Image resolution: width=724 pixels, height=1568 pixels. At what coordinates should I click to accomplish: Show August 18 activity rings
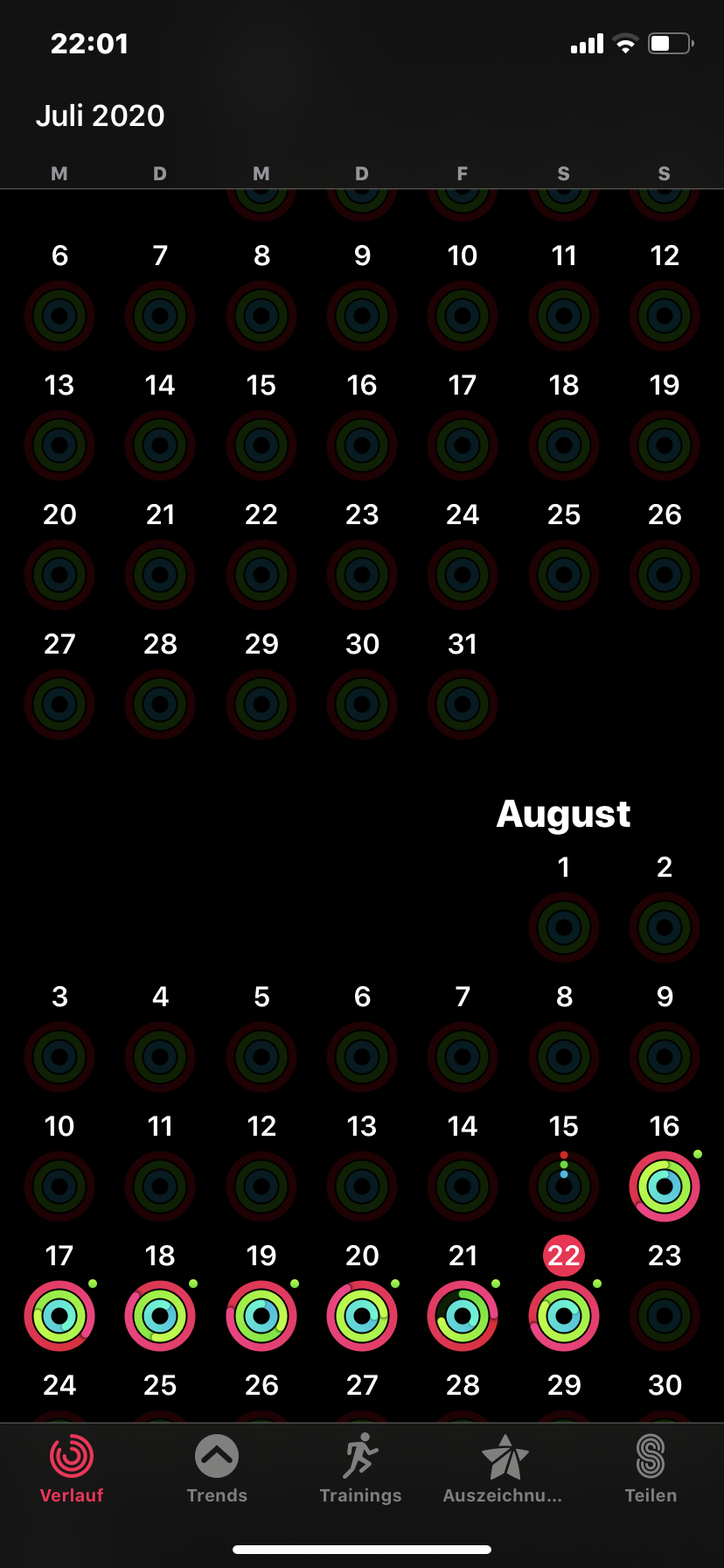click(160, 1315)
